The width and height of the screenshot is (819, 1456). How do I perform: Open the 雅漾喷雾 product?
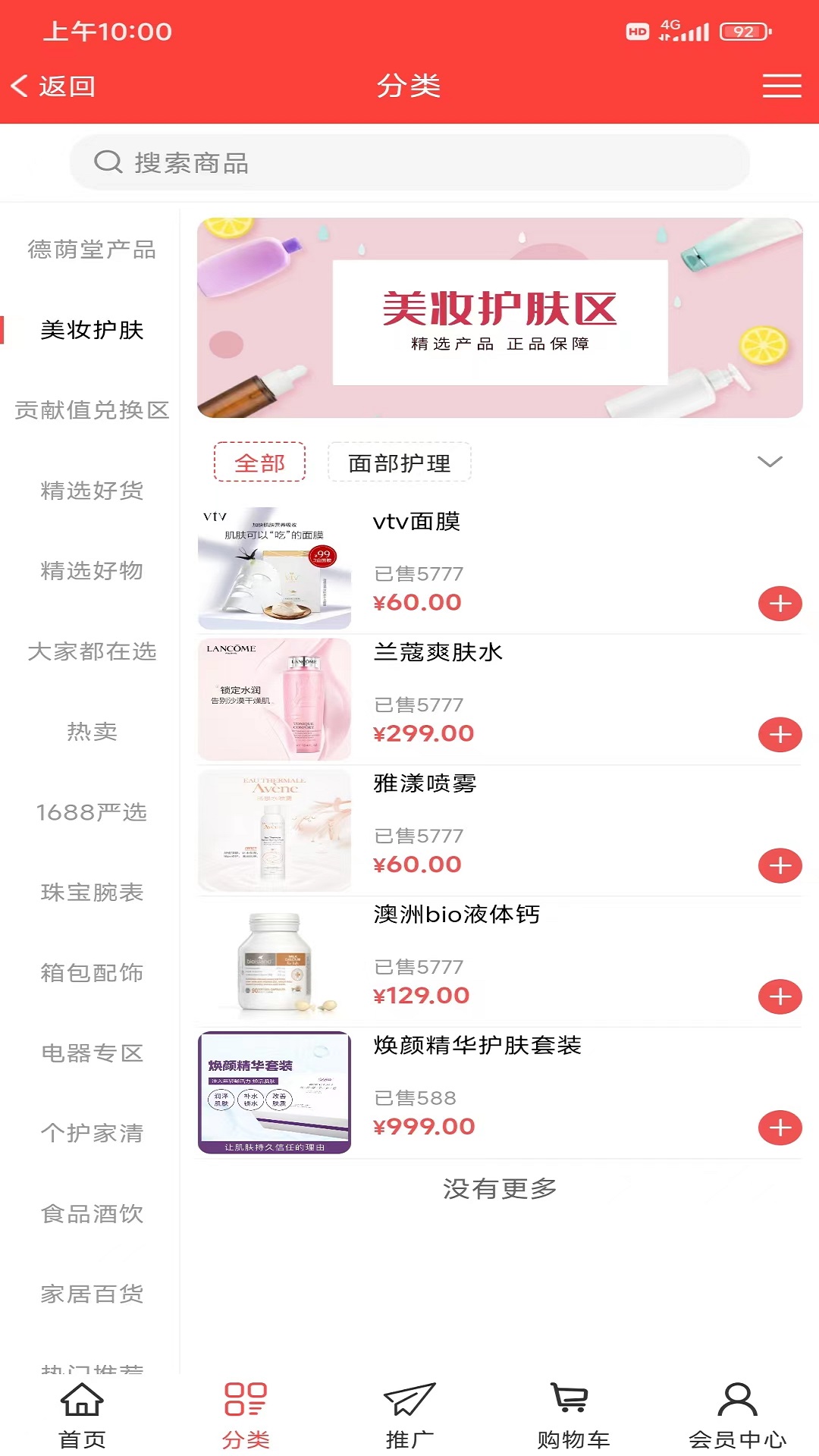tap(425, 784)
